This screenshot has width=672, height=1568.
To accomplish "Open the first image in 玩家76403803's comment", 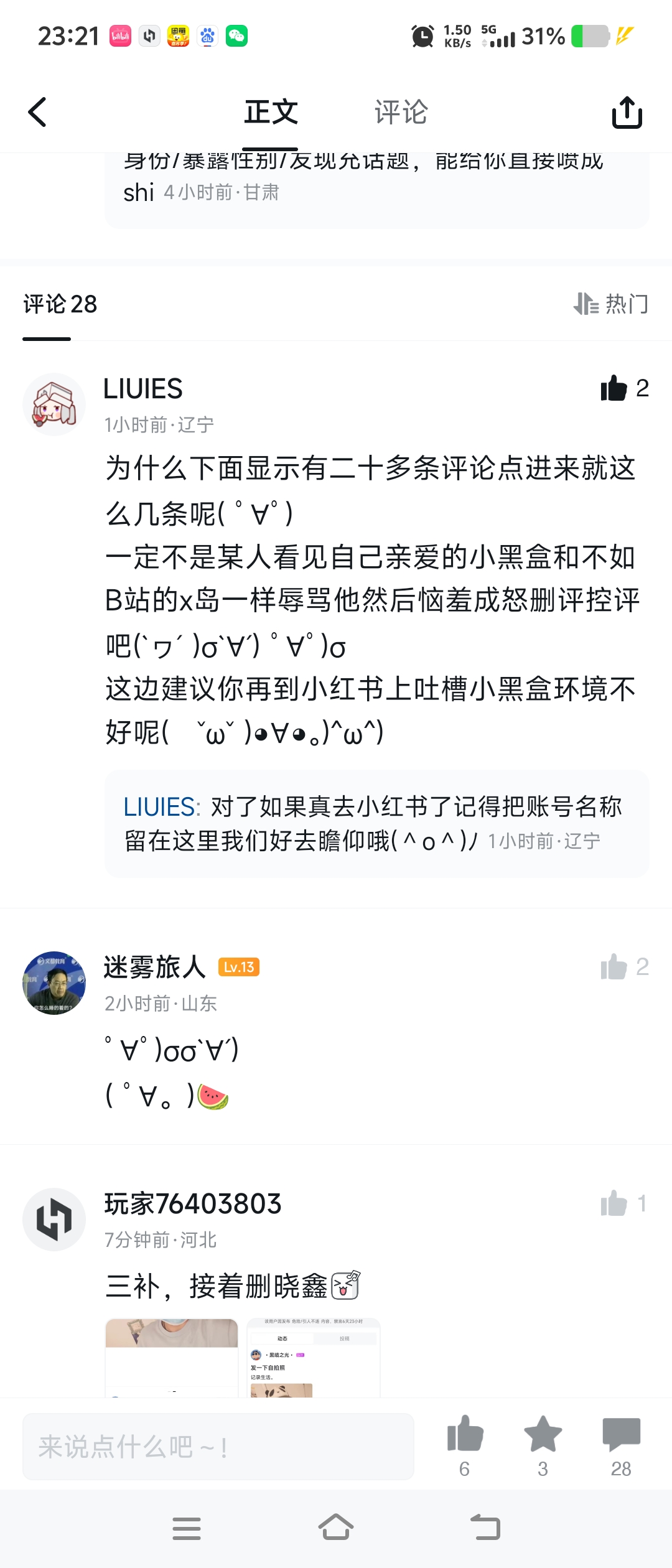I will coord(172,1358).
